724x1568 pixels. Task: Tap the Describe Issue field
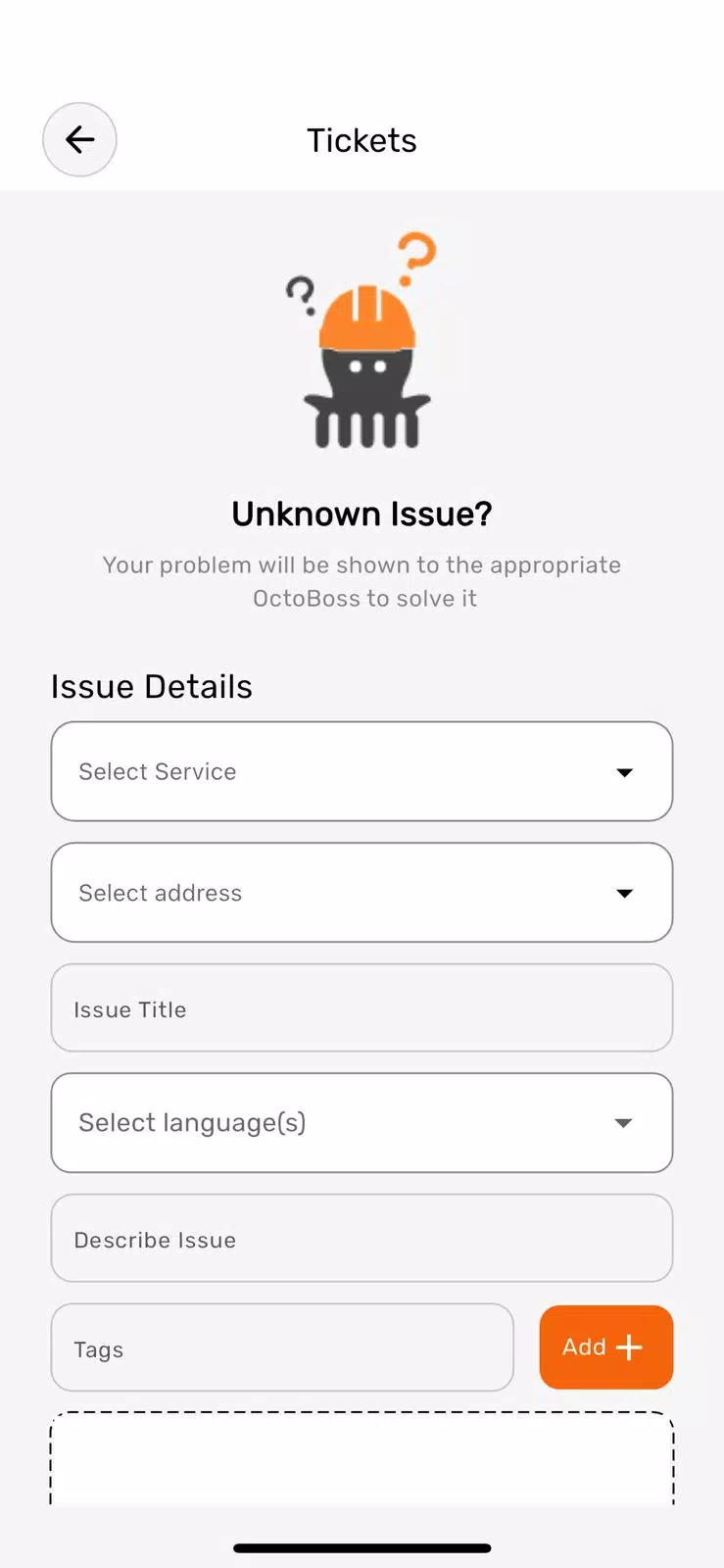(x=362, y=1239)
